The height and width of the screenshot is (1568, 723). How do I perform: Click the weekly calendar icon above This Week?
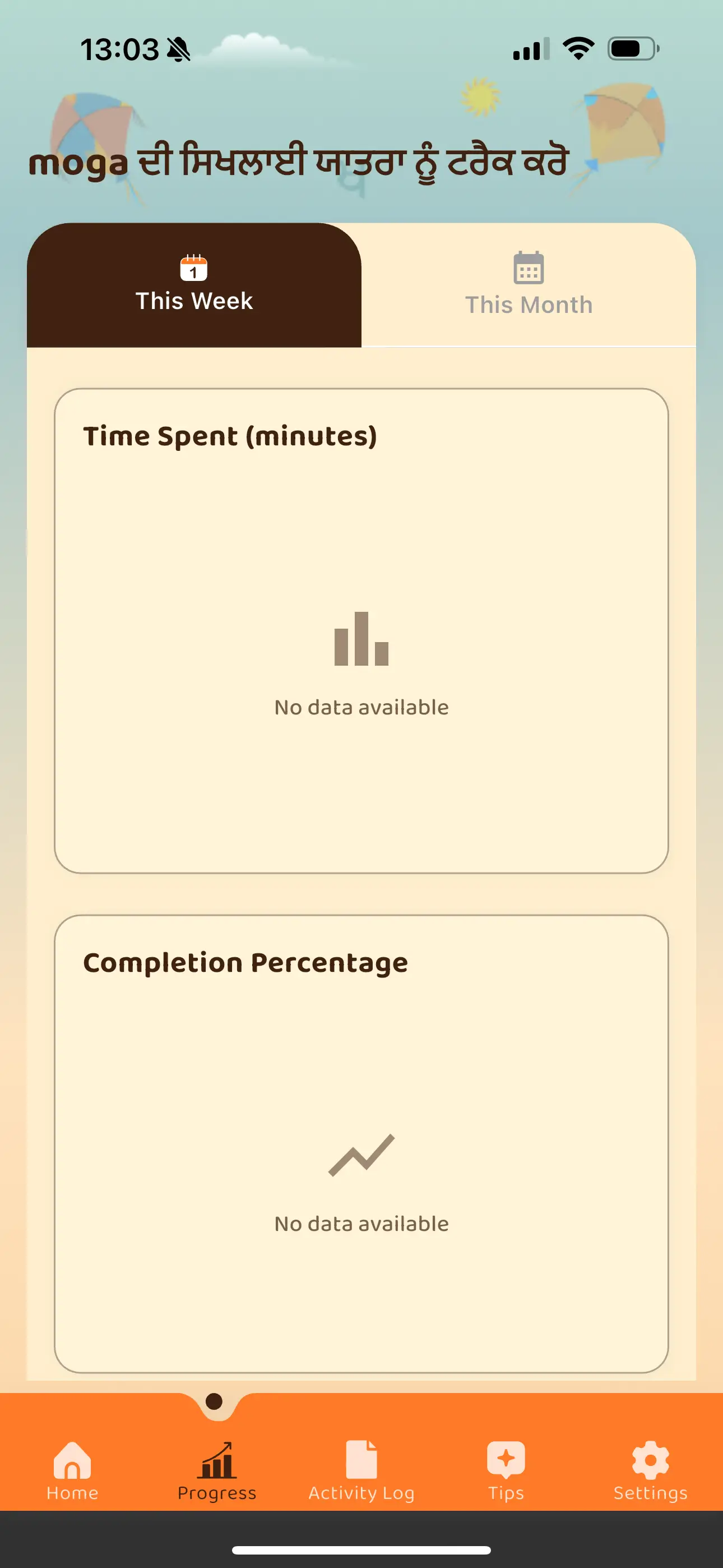(x=193, y=266)
